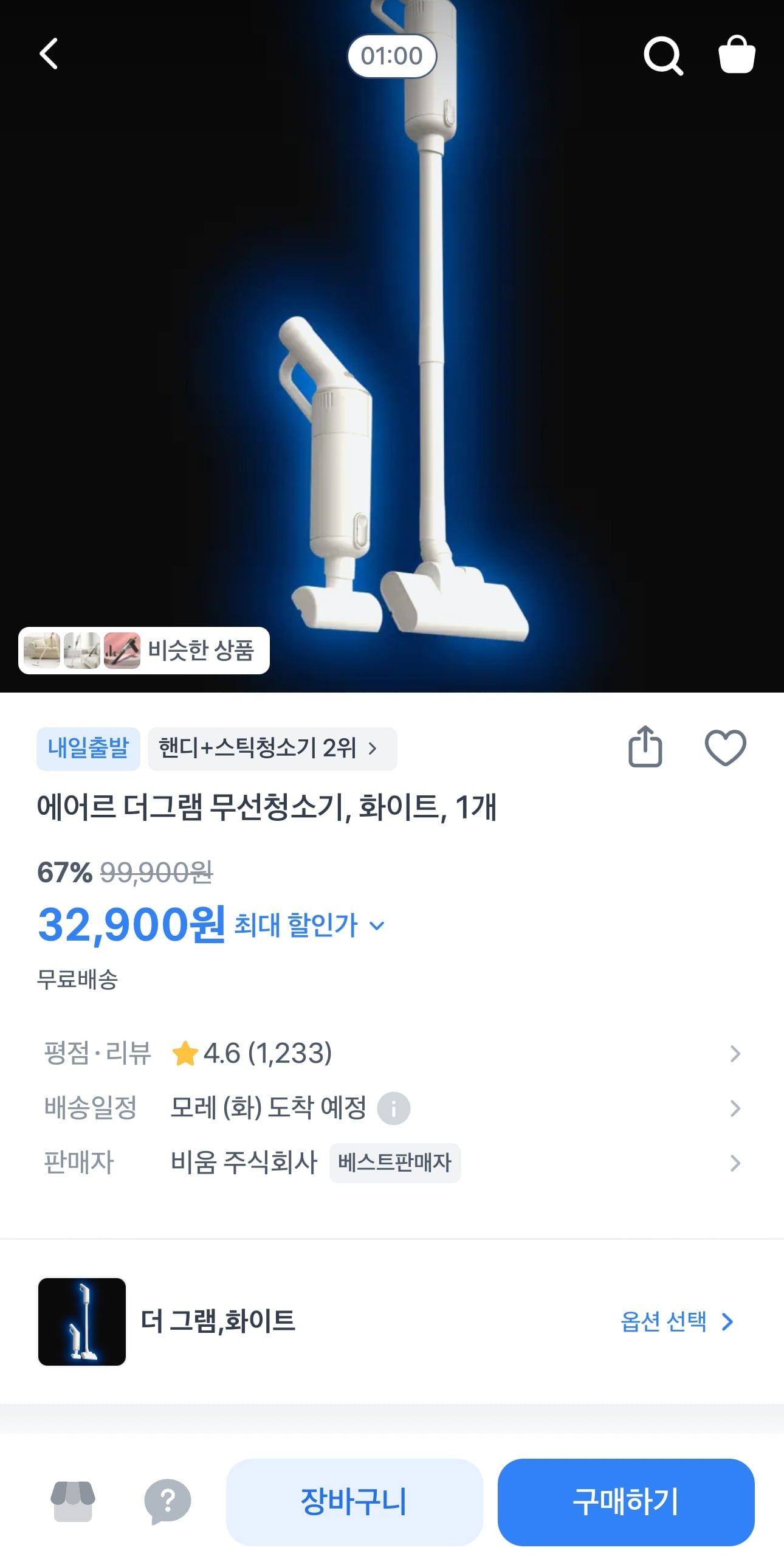Tap the 내일출발 badge
Image resolution: width=784 pixels, height=1556 pixels.
click(88, 749)
